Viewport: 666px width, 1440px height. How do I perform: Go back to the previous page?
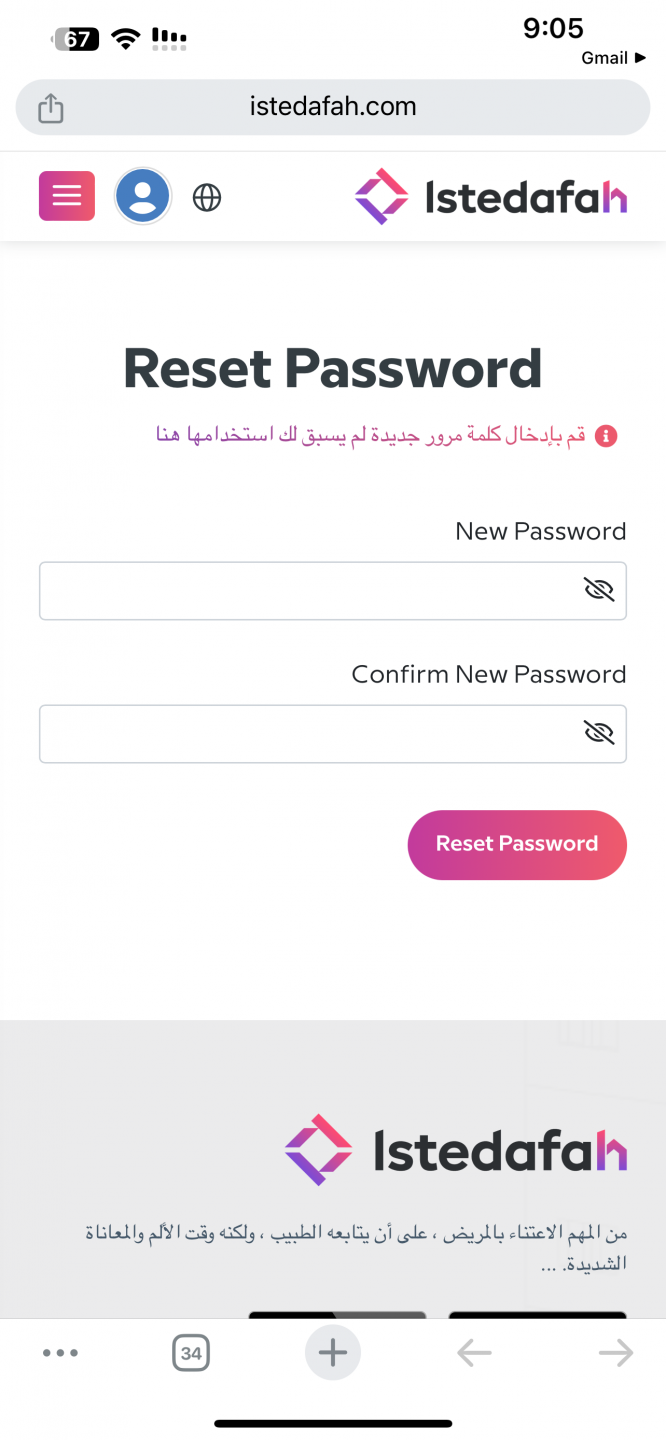[x=474, y=1354]
